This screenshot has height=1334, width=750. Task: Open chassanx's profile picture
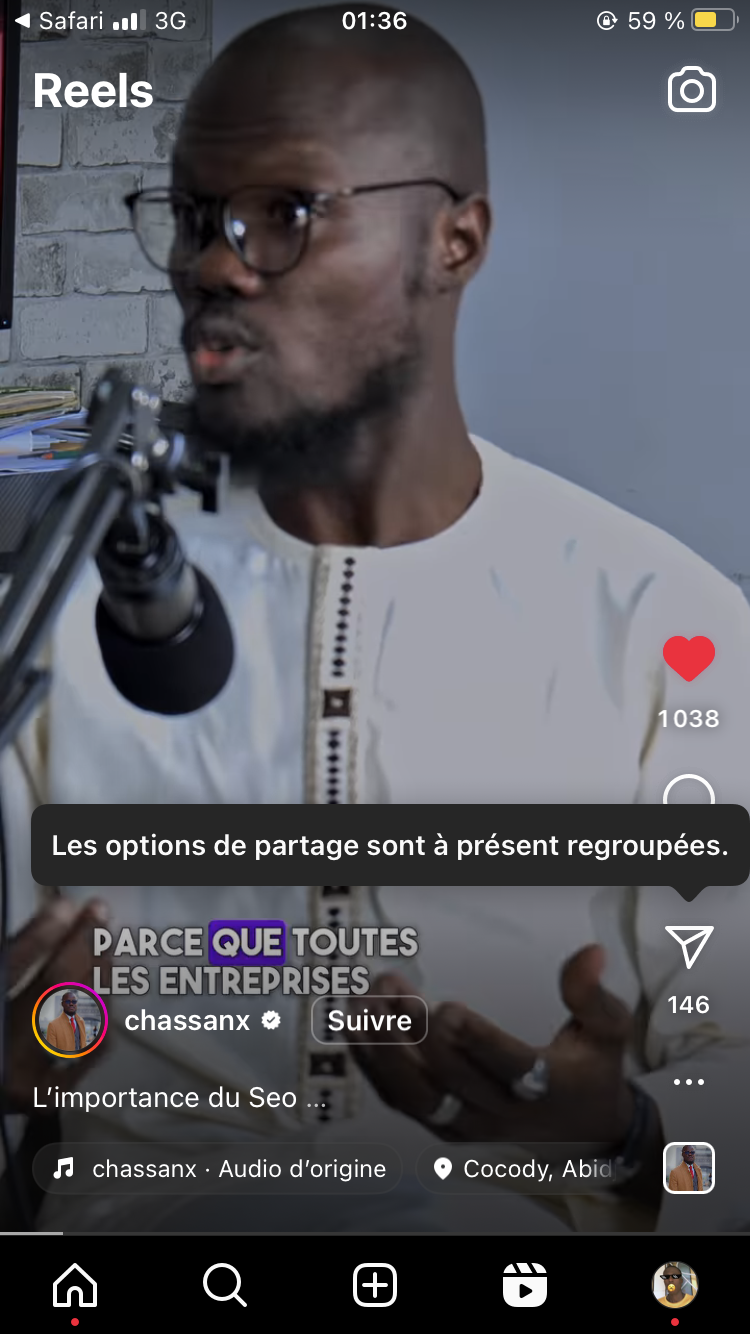click(x=70, y=1020)
